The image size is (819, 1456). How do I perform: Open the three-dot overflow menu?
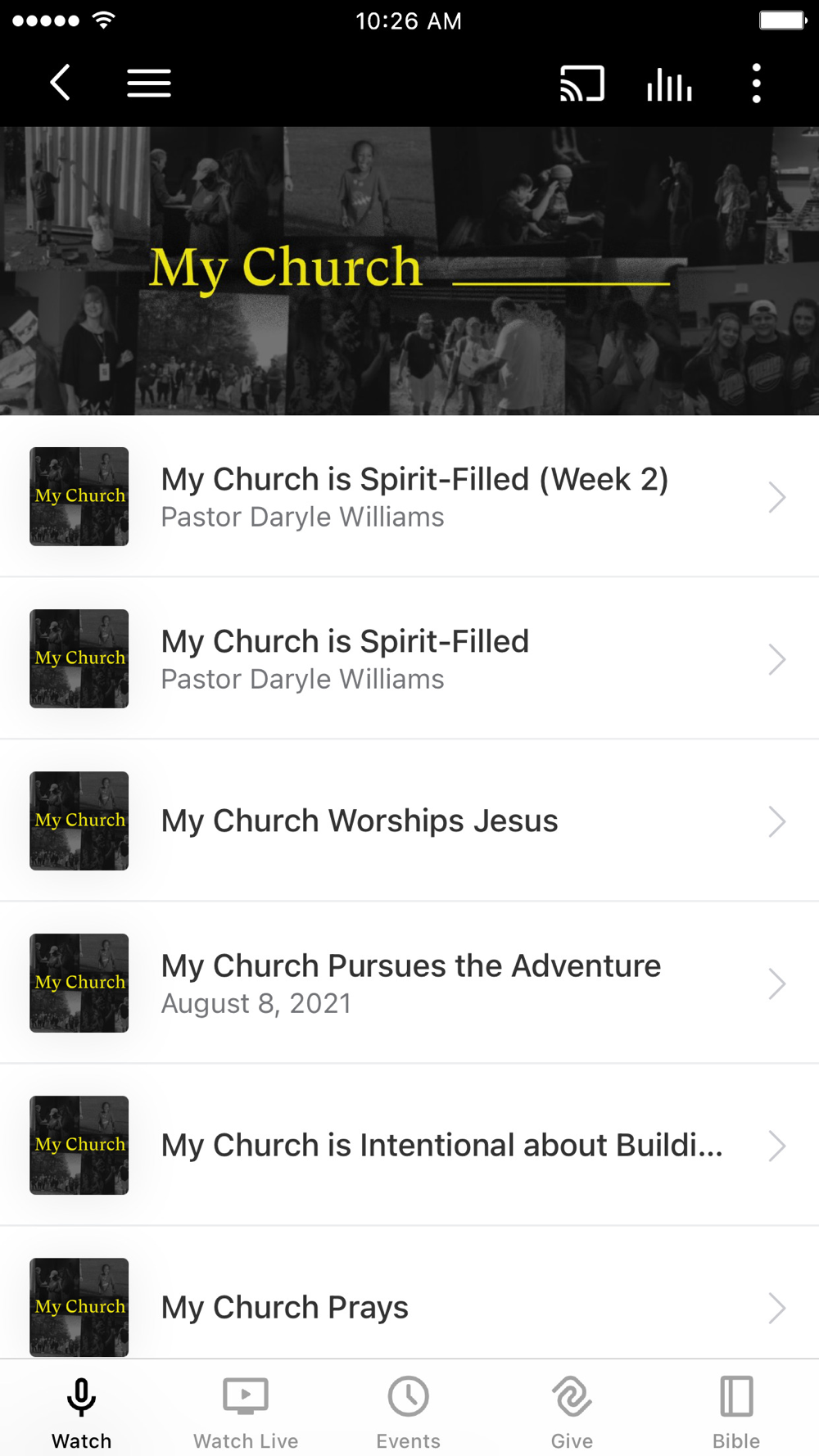click(x=756, y=83)
